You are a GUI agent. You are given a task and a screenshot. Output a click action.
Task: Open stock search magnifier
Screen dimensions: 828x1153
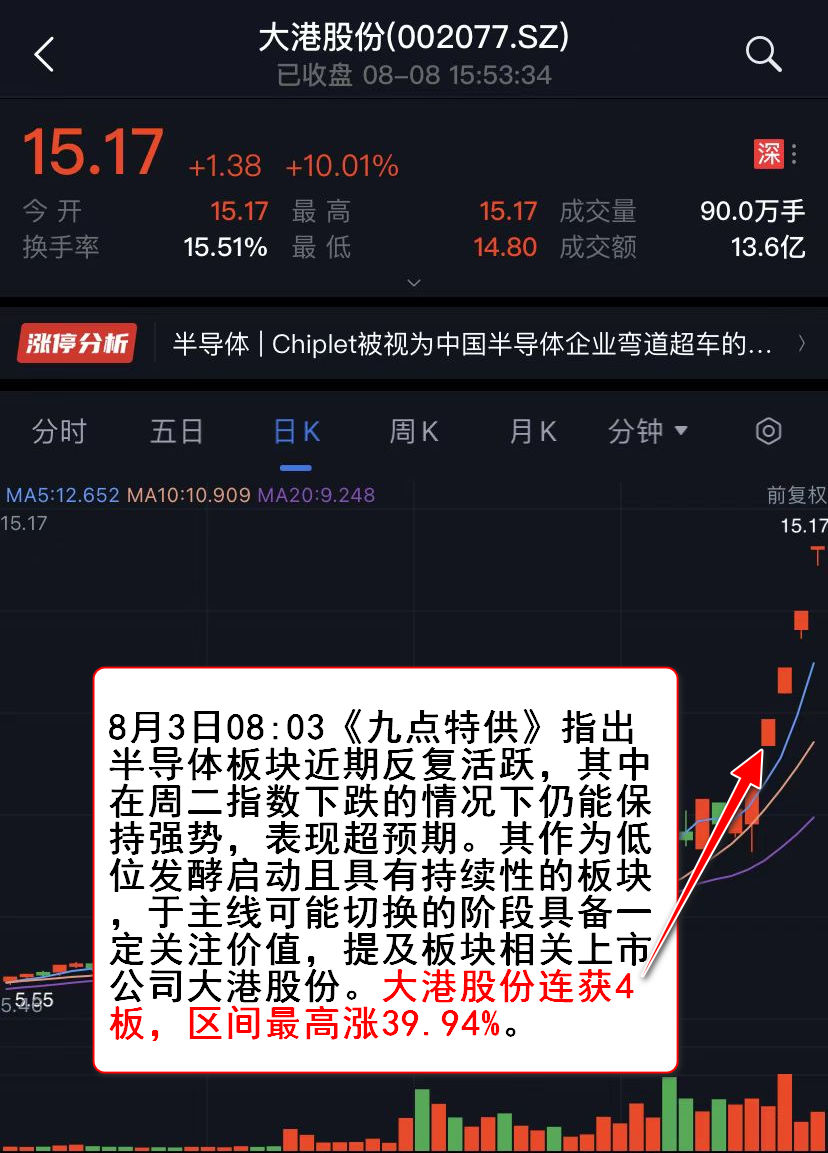coord(763,54)
